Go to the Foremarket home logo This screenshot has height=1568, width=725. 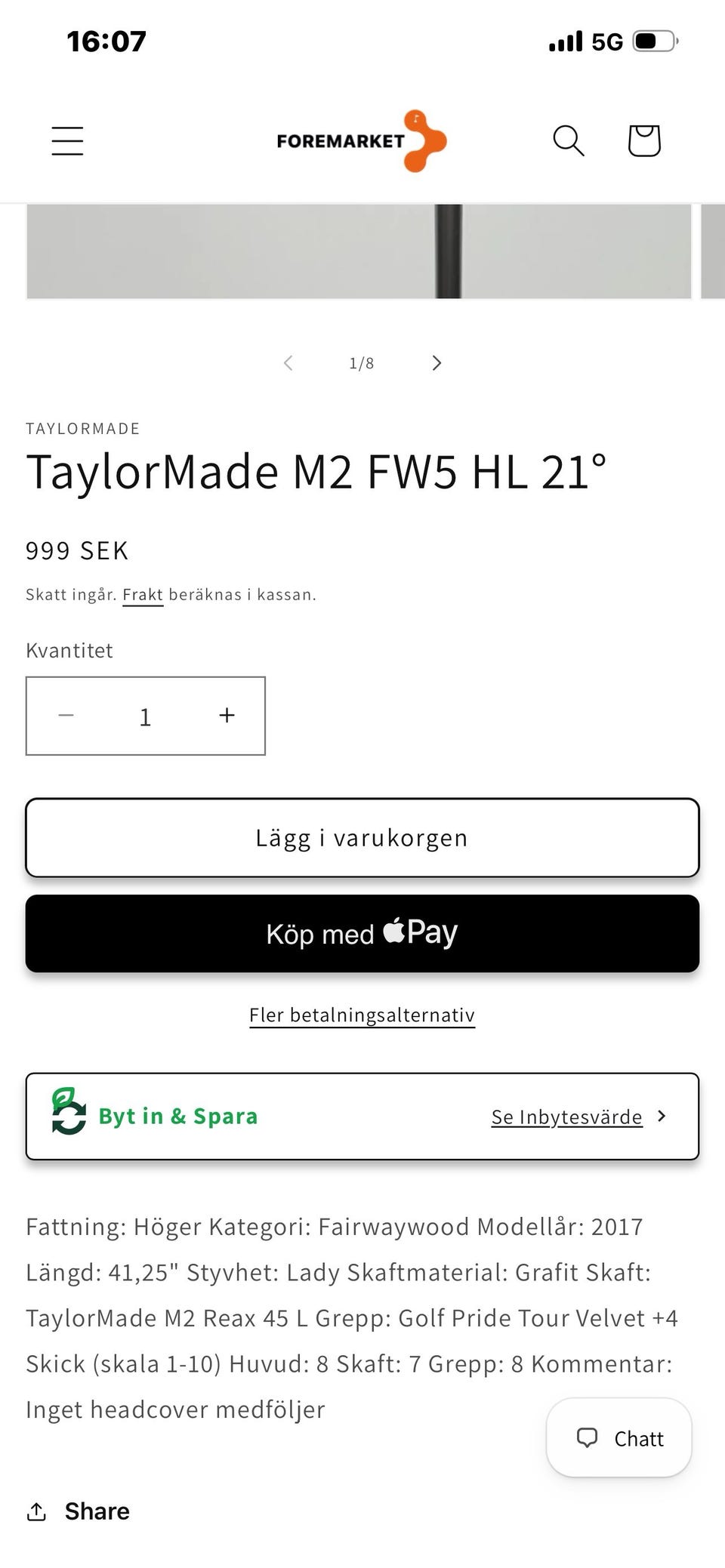tap(362, 141)
